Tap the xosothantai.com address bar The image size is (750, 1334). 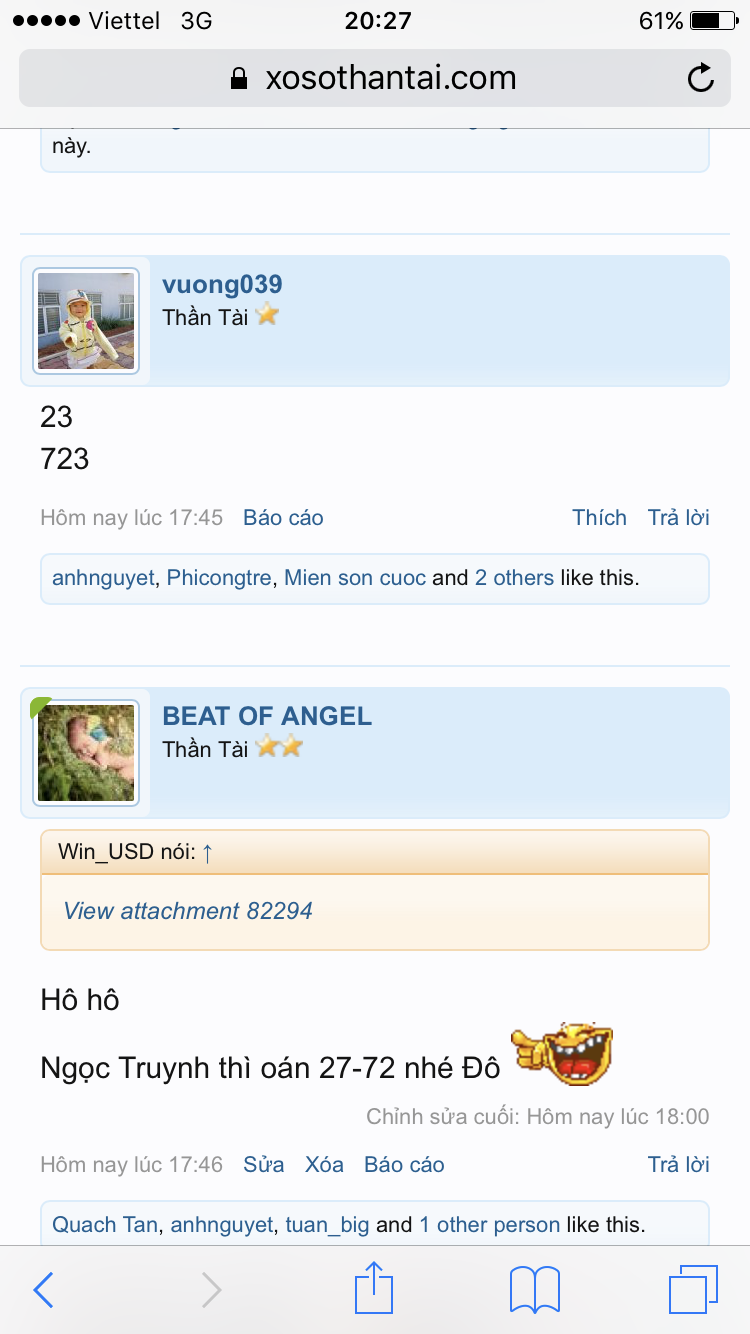click(375, 78)
